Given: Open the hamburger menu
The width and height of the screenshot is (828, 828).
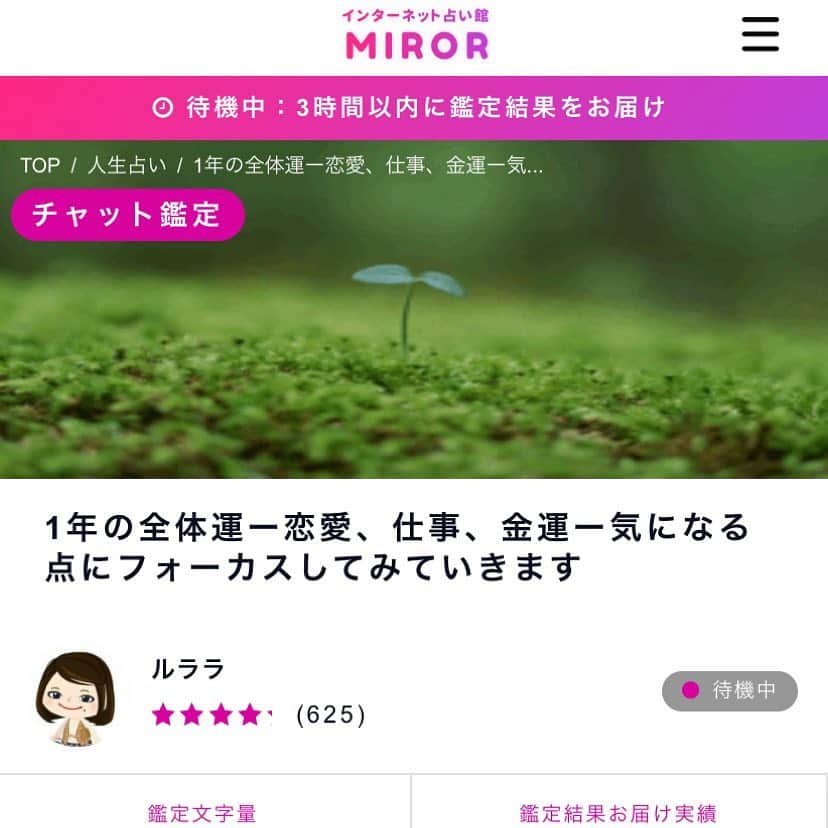Looking at the screenshot, I should [x=760, y=36].
